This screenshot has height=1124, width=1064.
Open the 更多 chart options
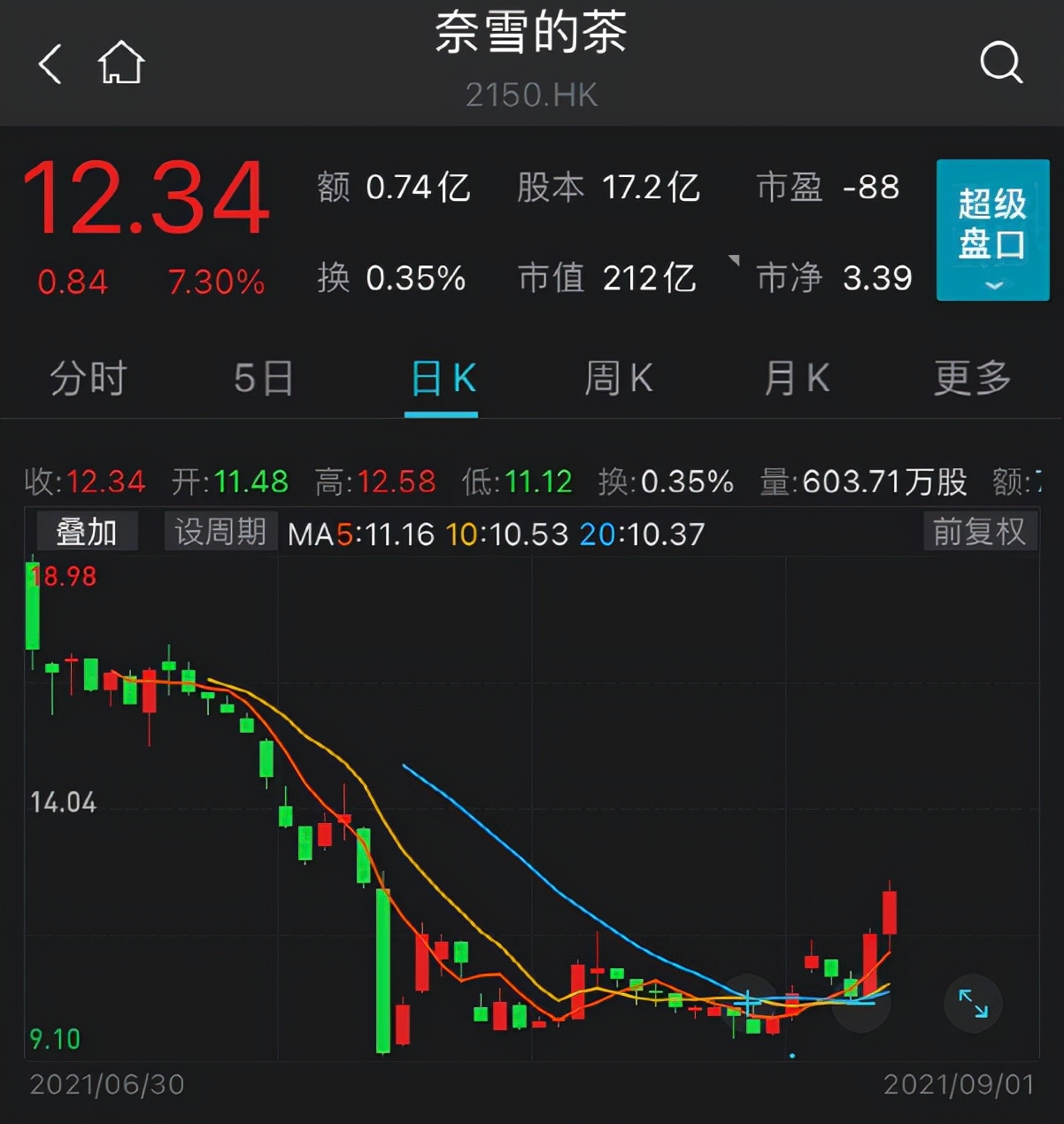pos(973,379)
